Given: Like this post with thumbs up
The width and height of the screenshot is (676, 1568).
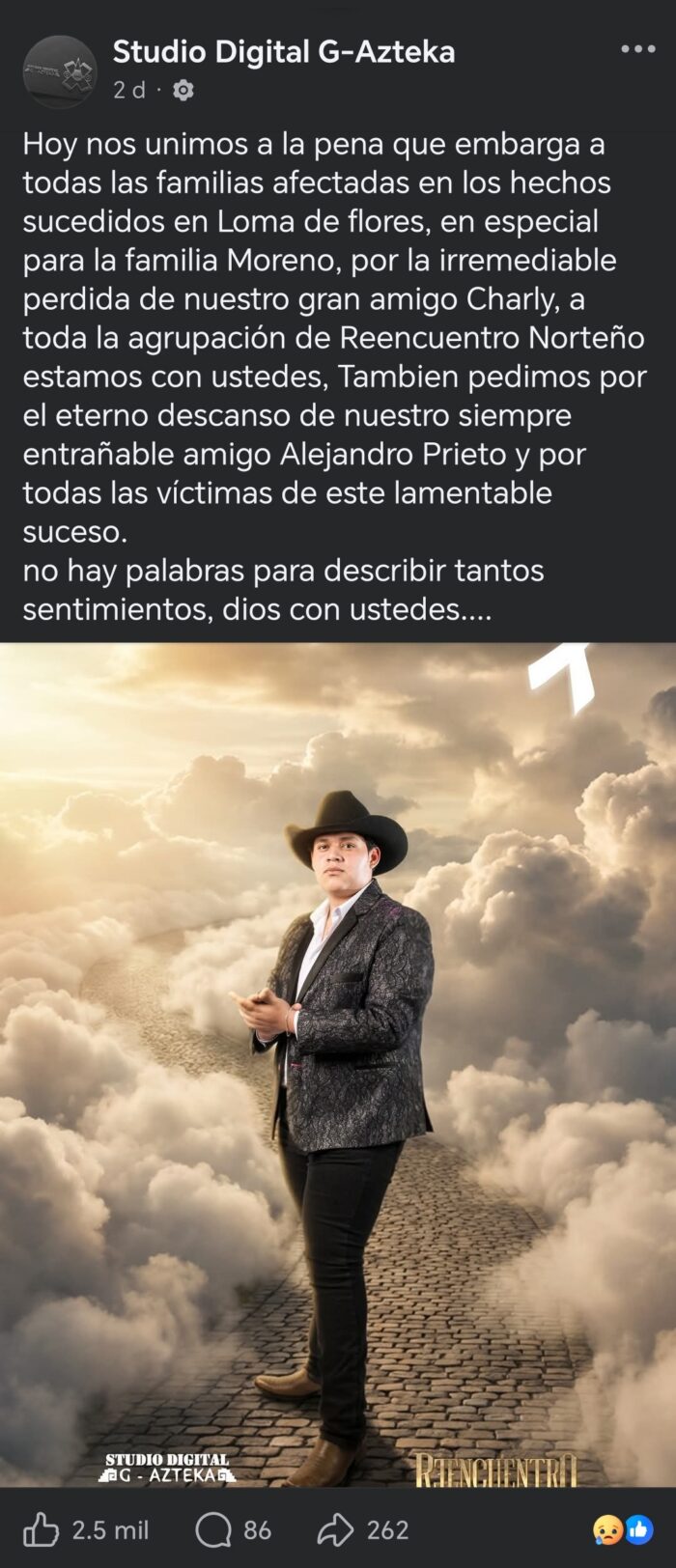Looking at the screenshot, I should point(42,1529).
